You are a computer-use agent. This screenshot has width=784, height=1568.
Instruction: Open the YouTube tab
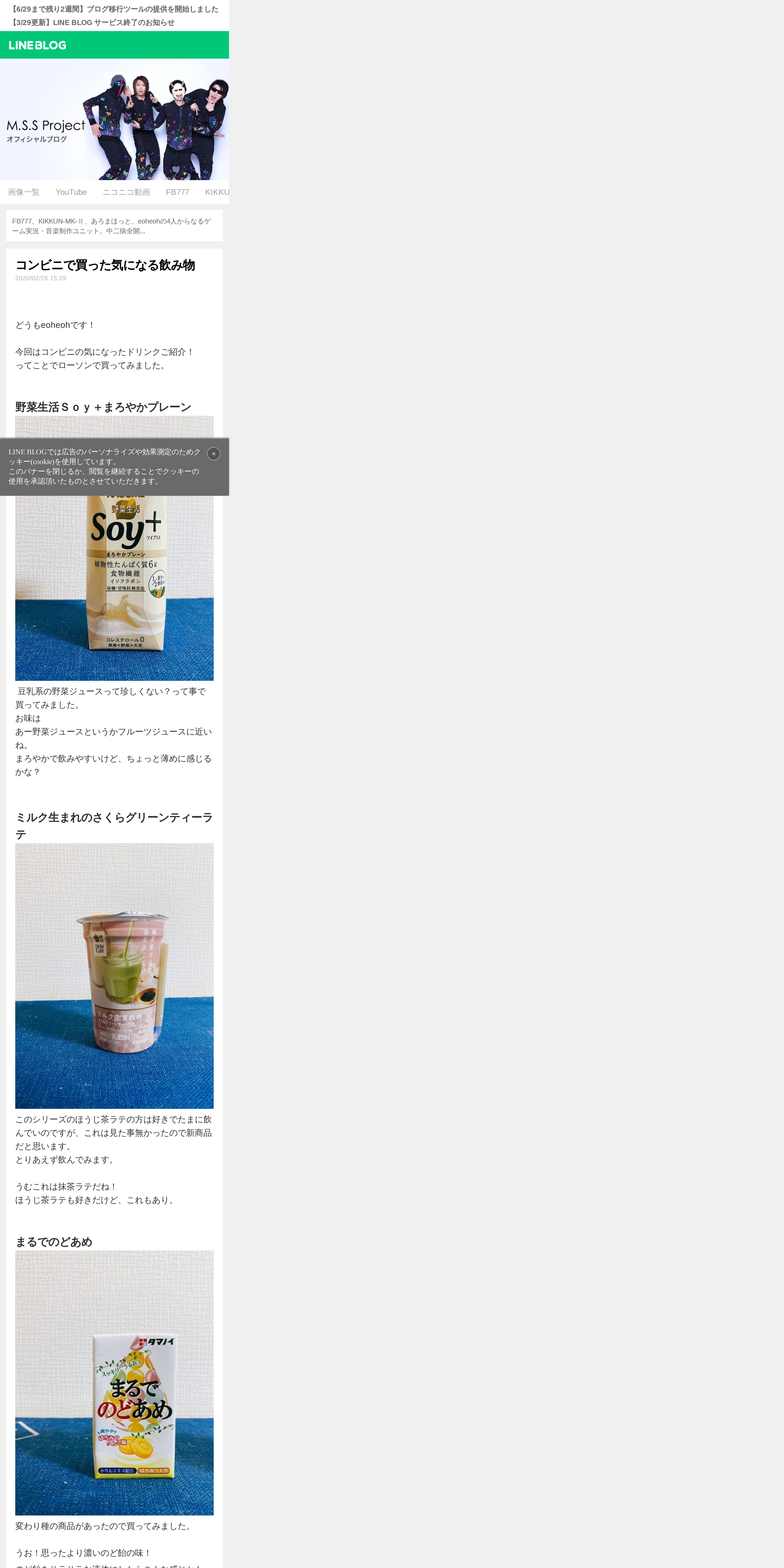tap(71, 192)
